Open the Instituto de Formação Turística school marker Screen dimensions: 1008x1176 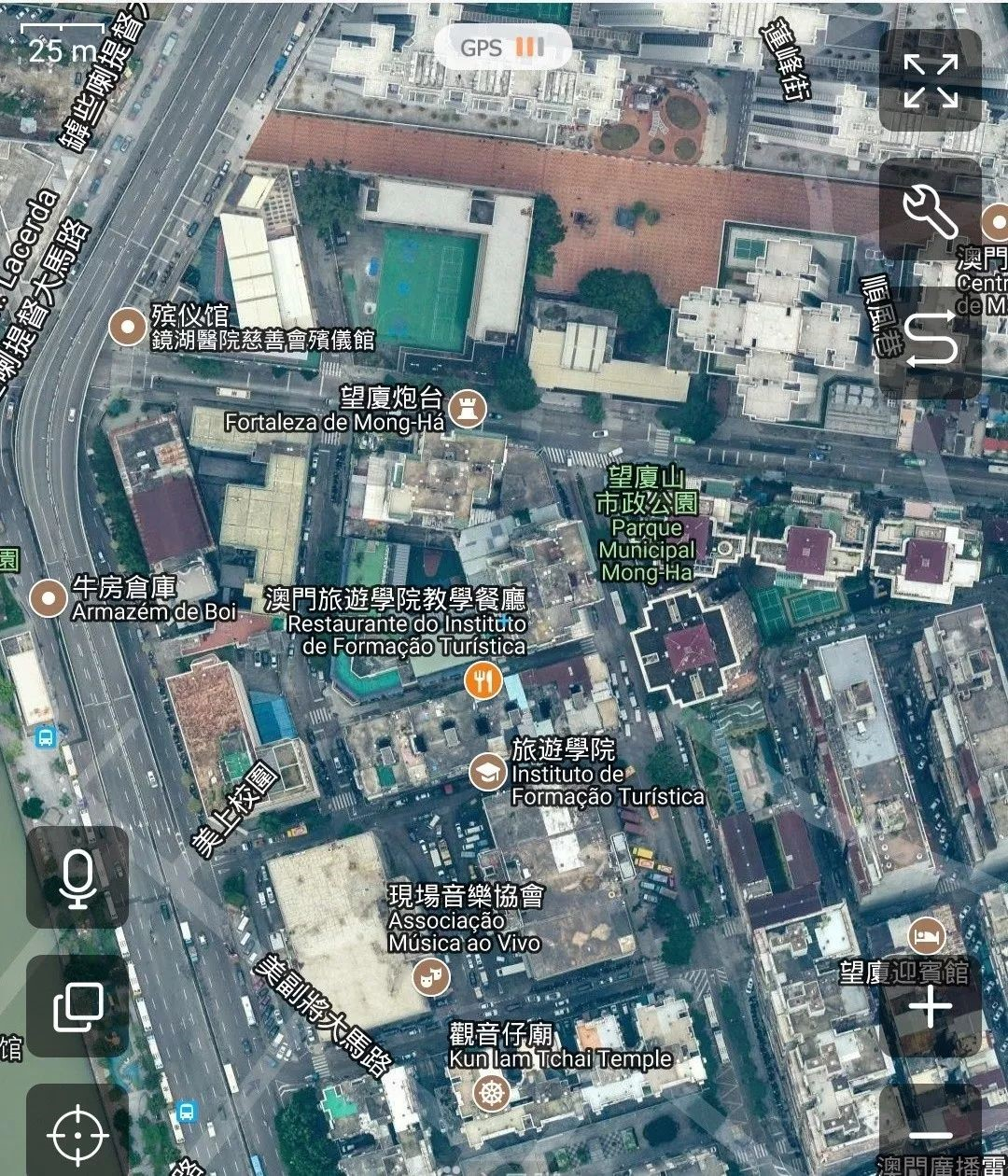click(x=487, y=772)
